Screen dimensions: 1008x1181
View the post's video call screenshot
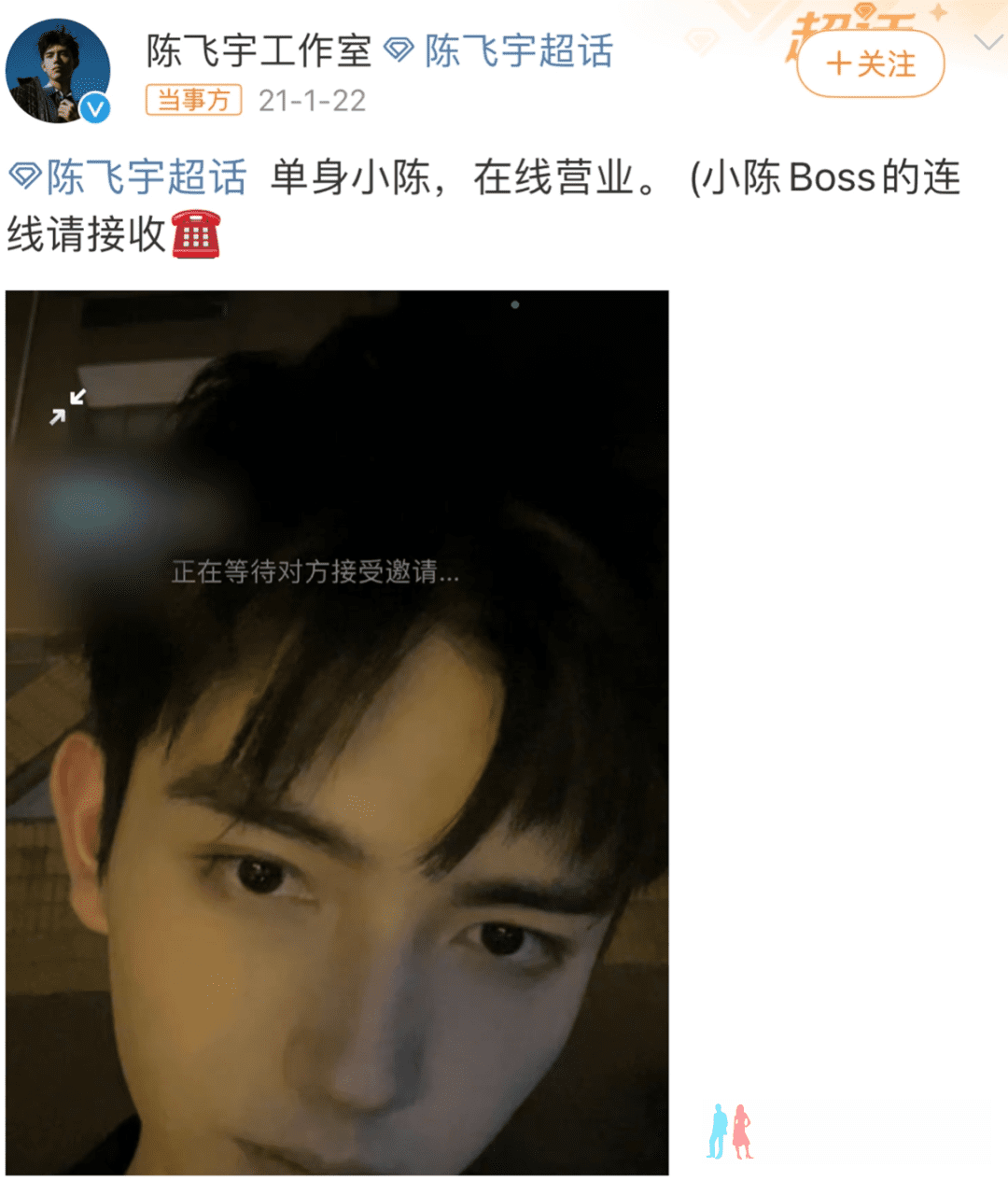pyautogui.click(x=337, y=732)
